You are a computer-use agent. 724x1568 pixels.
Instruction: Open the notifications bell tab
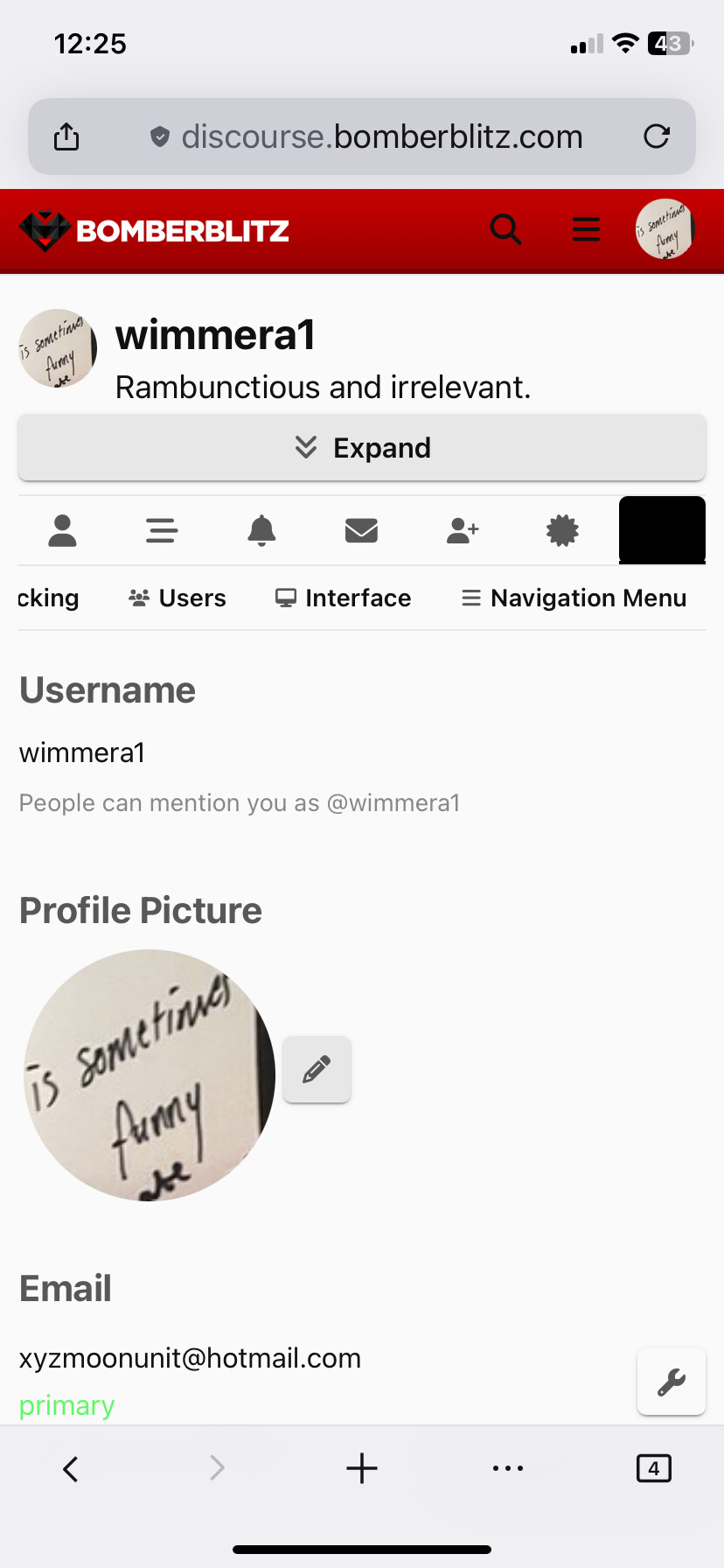click(261, 530)
